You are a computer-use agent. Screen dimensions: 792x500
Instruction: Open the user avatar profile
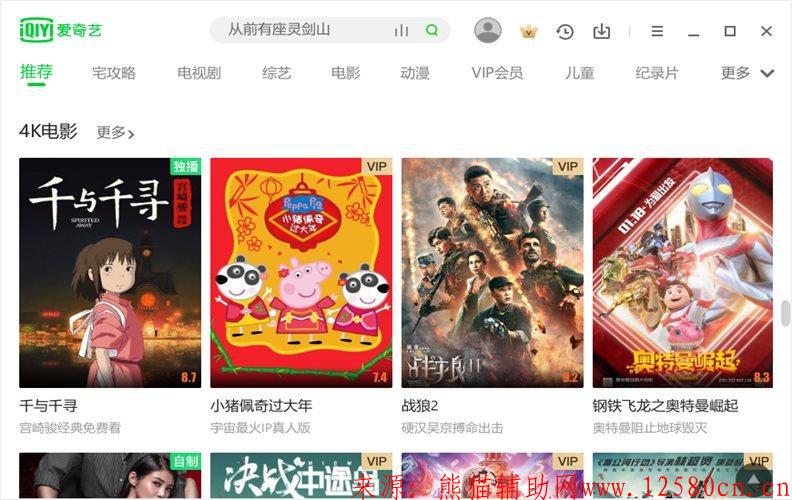click(x=488, y=31)
